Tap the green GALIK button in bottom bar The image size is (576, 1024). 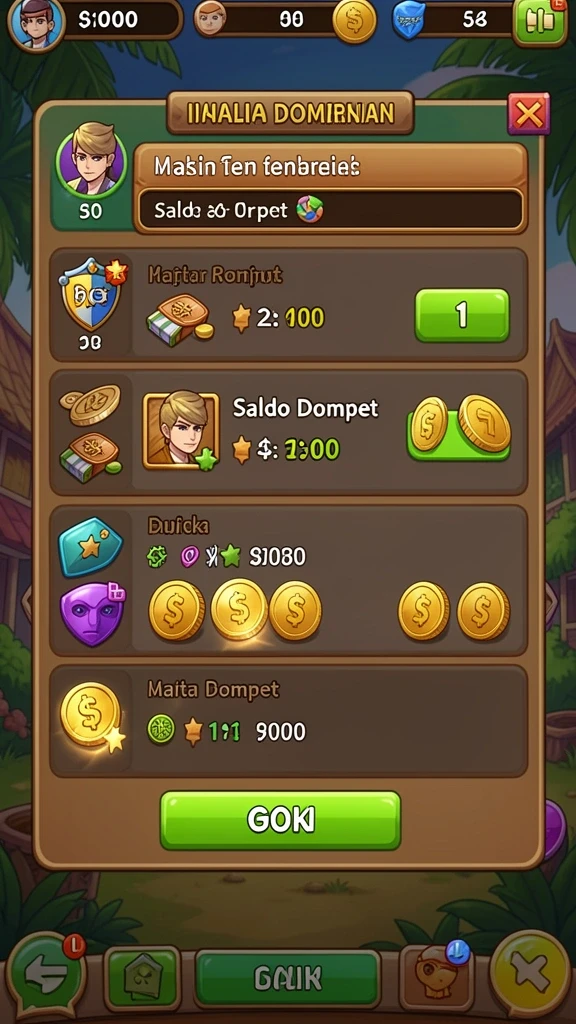click(287, 978)
